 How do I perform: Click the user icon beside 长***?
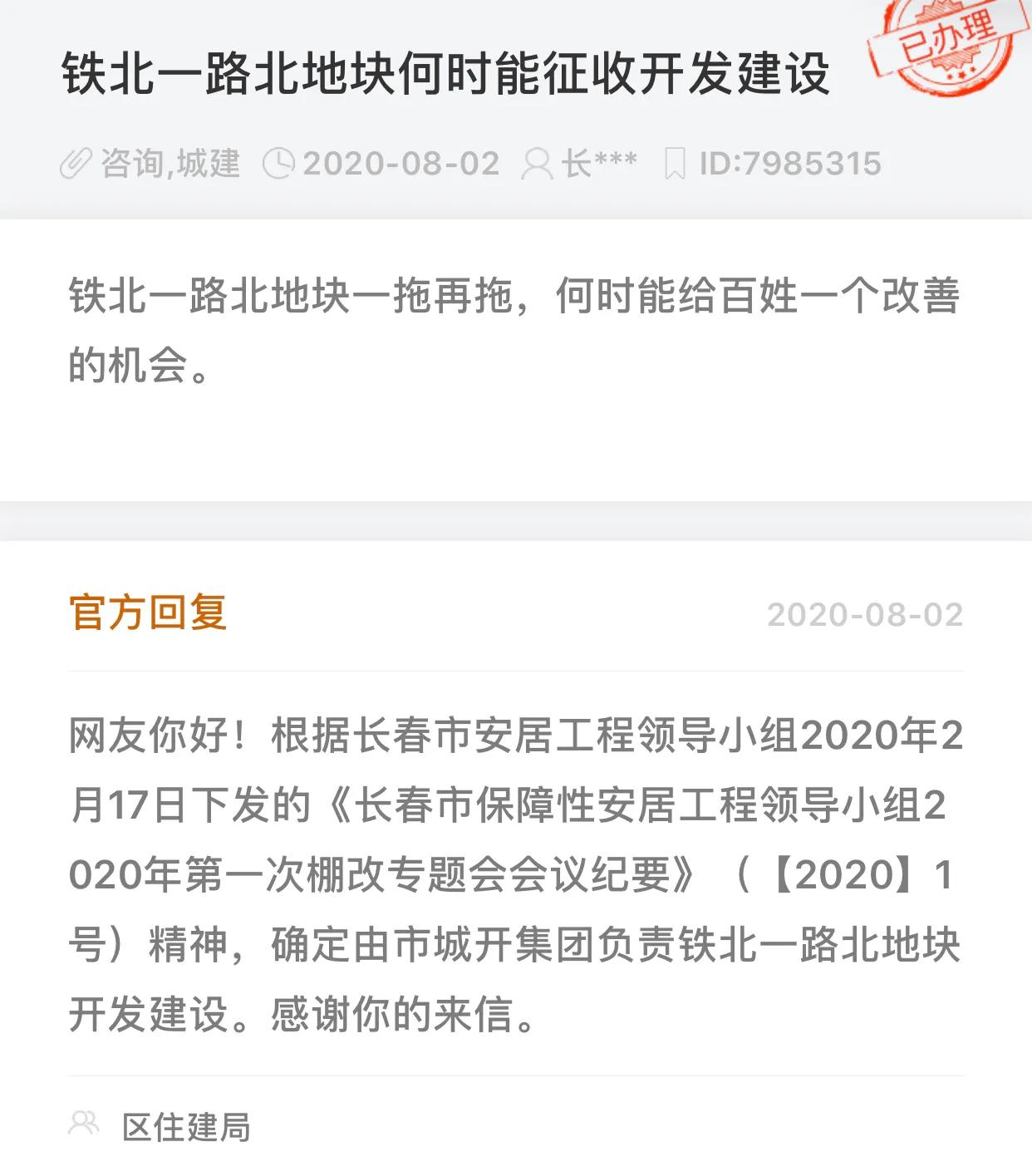pyautogui.click(x=537, y=163)
